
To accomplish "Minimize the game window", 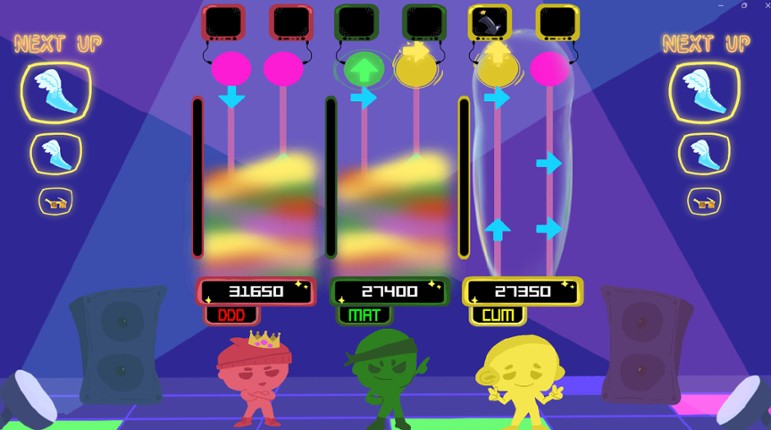I will click(722, 5).
